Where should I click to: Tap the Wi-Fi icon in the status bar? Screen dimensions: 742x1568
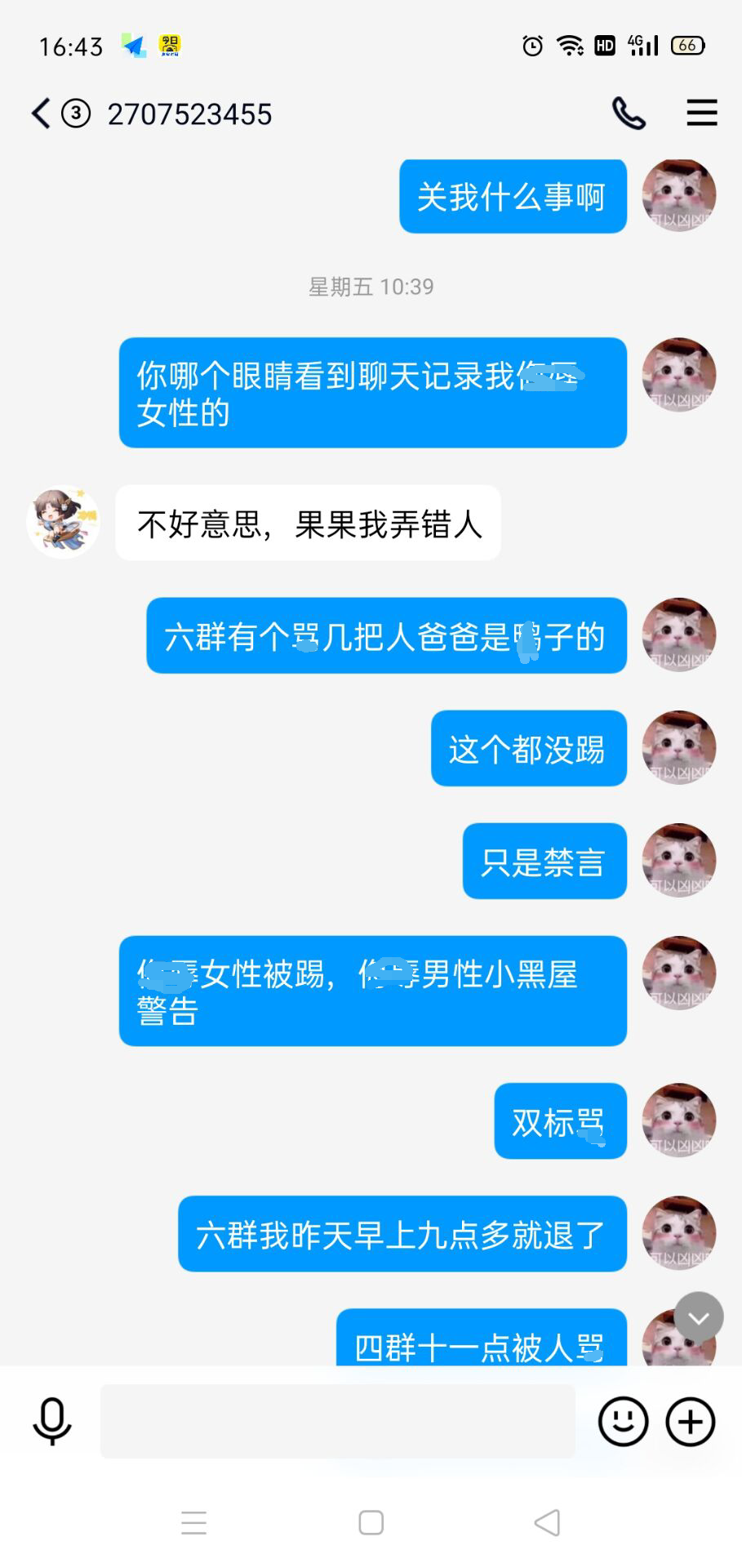coord(570,46)
